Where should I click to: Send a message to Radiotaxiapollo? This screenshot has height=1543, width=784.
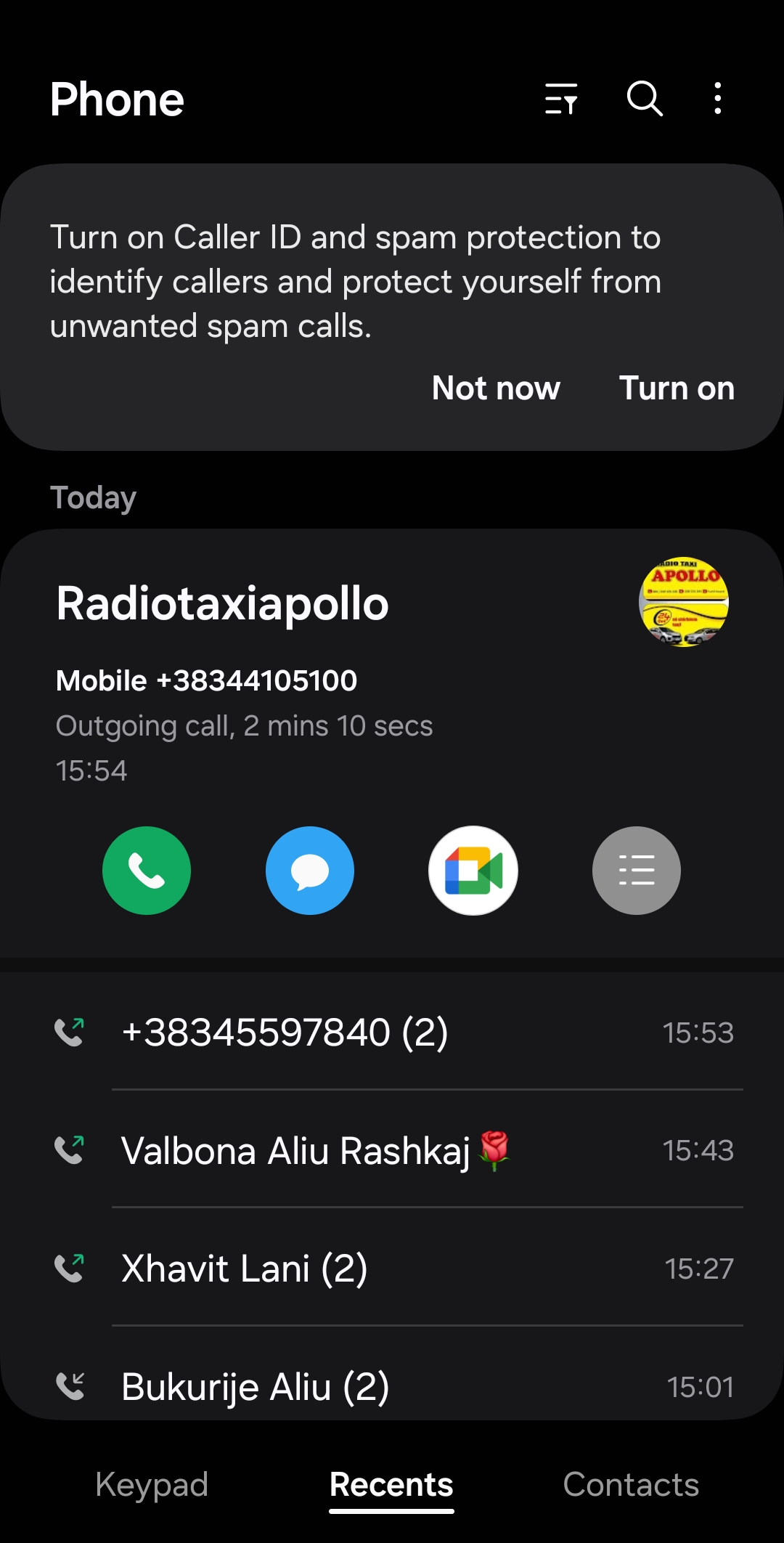[310, 871]
